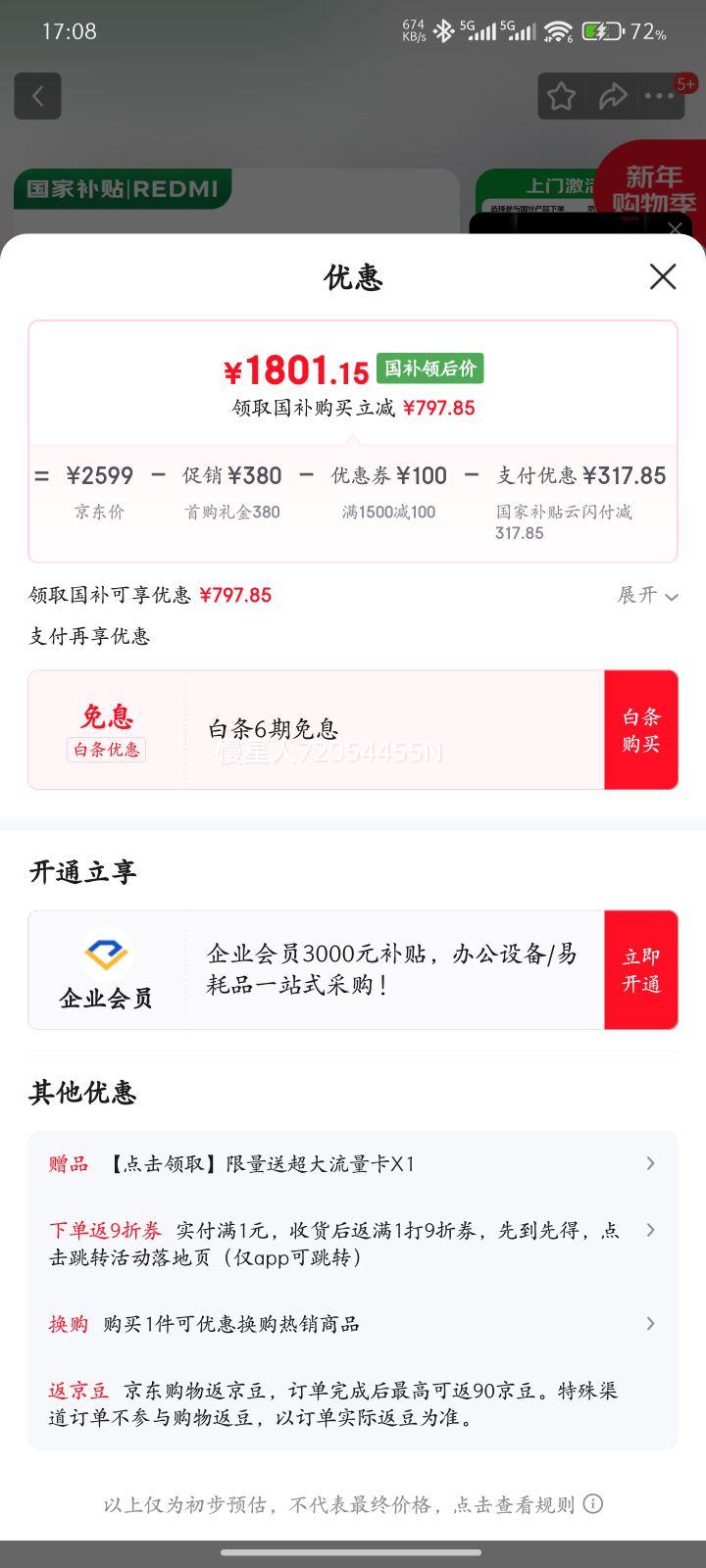The height and width of the screenshot is (1568, 706).
Task: Close the 优惠 popup with the X
Action: tap(663, 277)
